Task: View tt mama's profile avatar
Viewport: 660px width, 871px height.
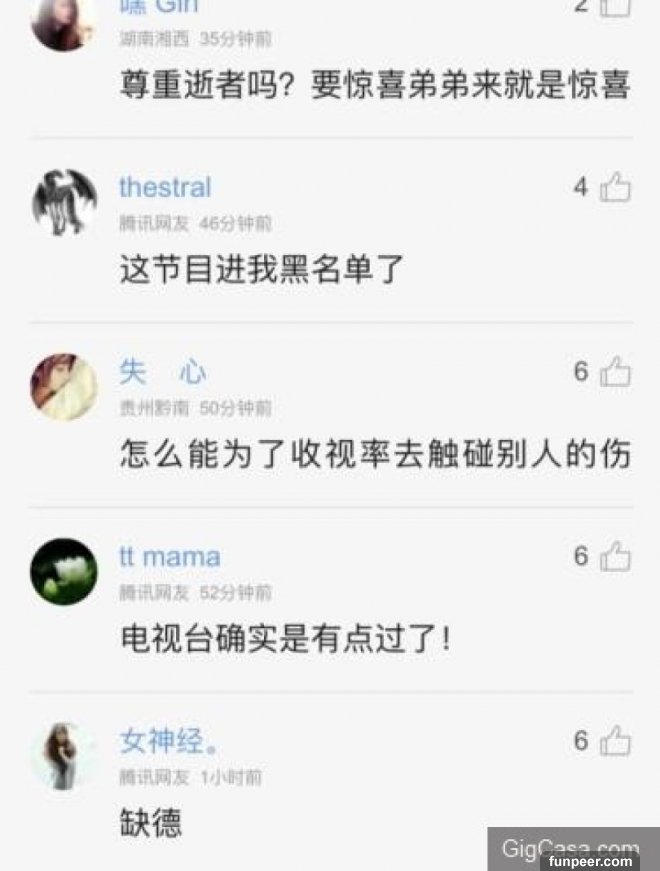Action: click(64, 571)
